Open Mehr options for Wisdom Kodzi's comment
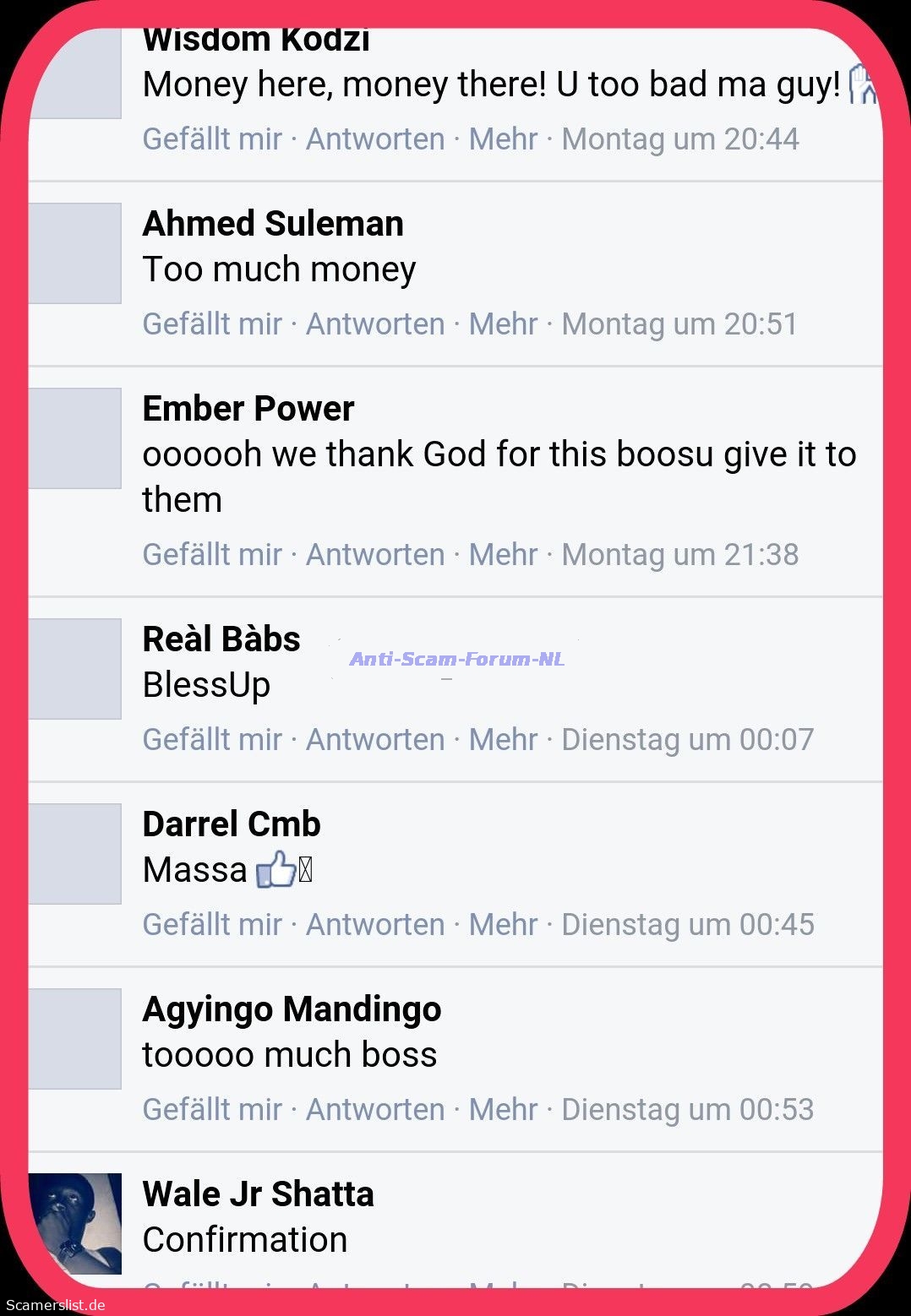 (503, 139)
